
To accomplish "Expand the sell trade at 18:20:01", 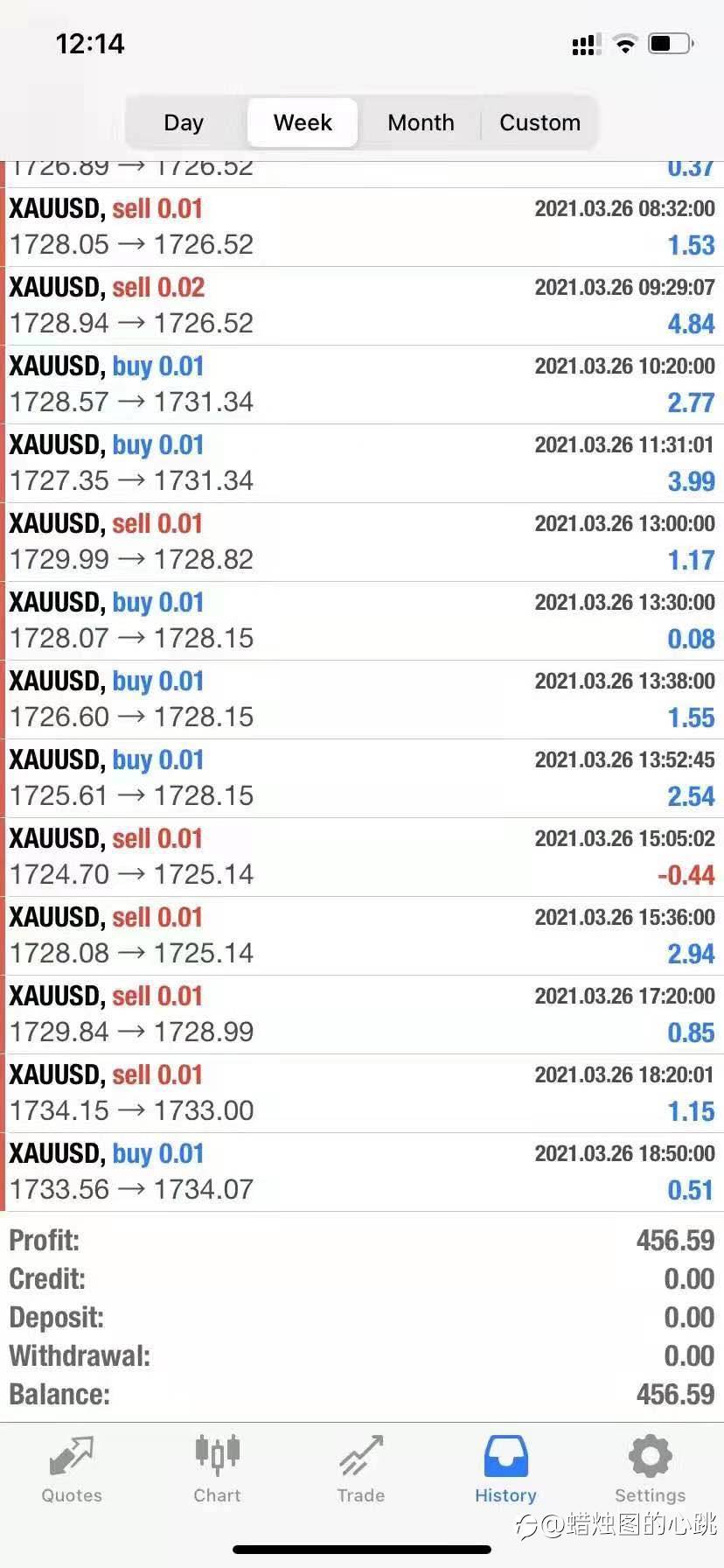I will click(362, 1094).
